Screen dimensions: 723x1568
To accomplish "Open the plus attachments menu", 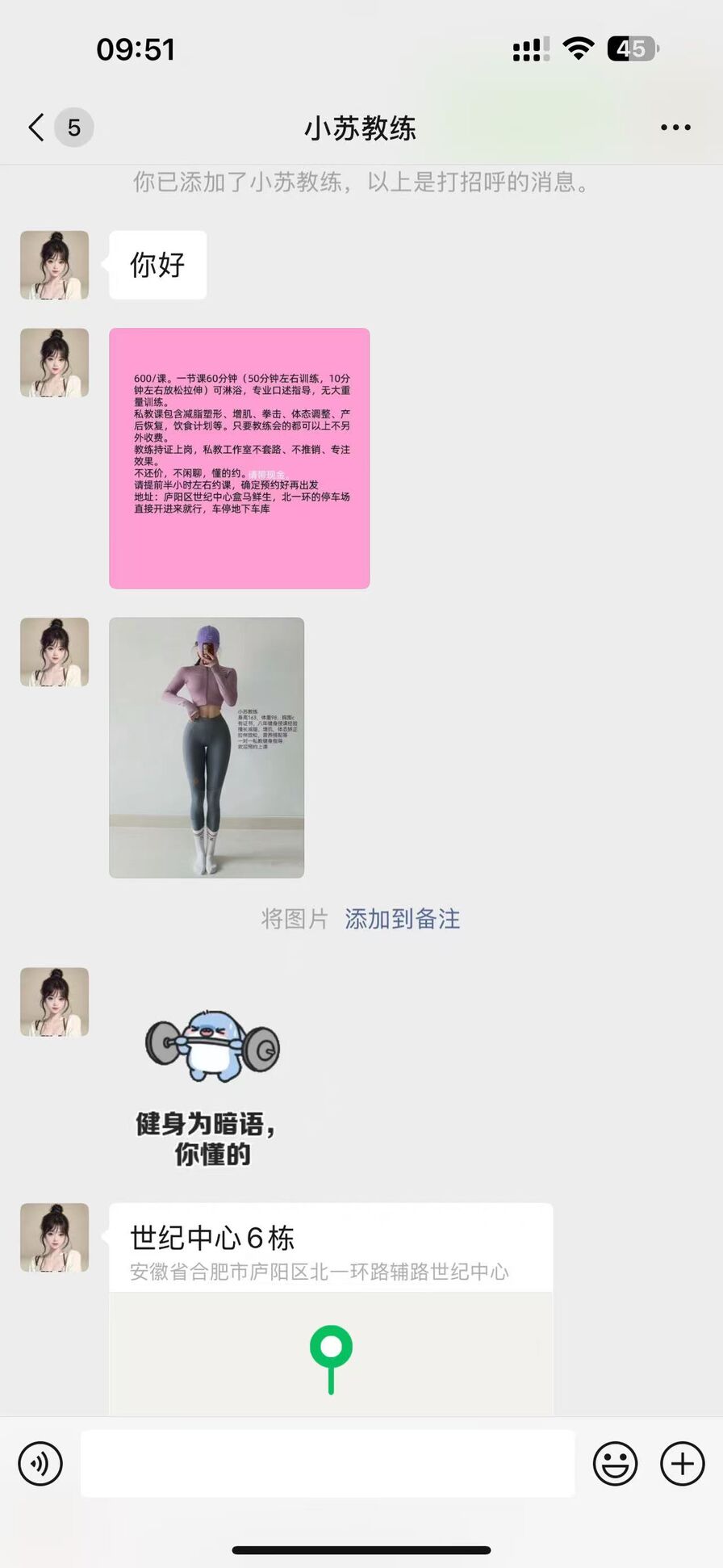I will (682, 1463).
